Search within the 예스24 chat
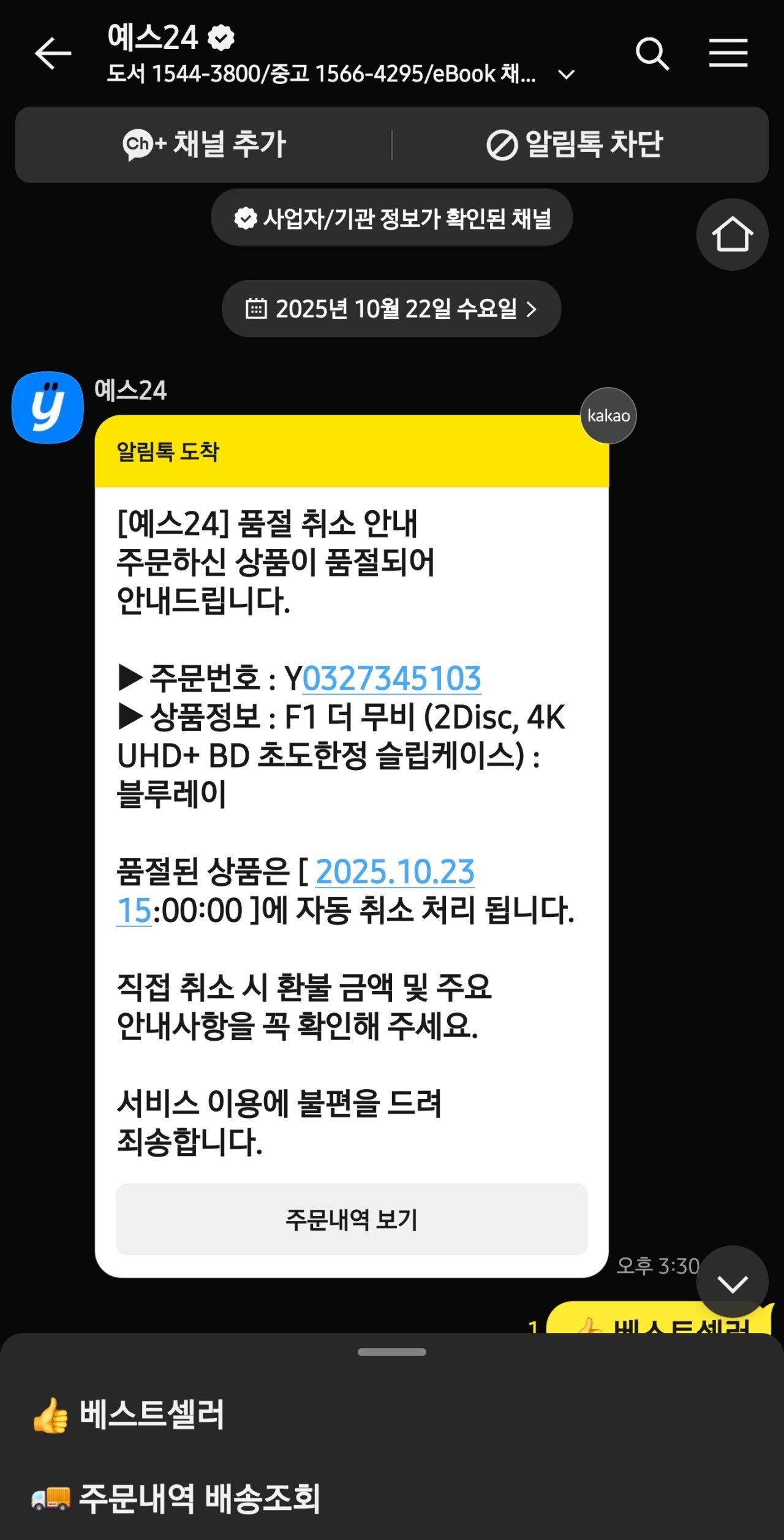 click(x=652, y=54)
